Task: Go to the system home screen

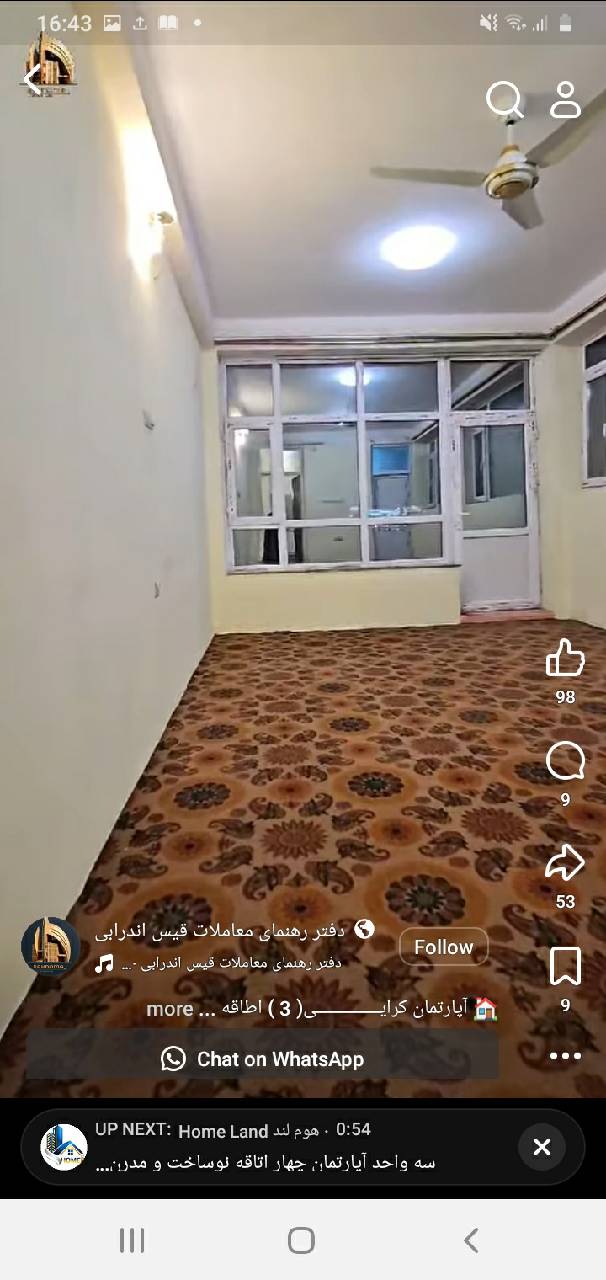Action: coord(301,1240)
